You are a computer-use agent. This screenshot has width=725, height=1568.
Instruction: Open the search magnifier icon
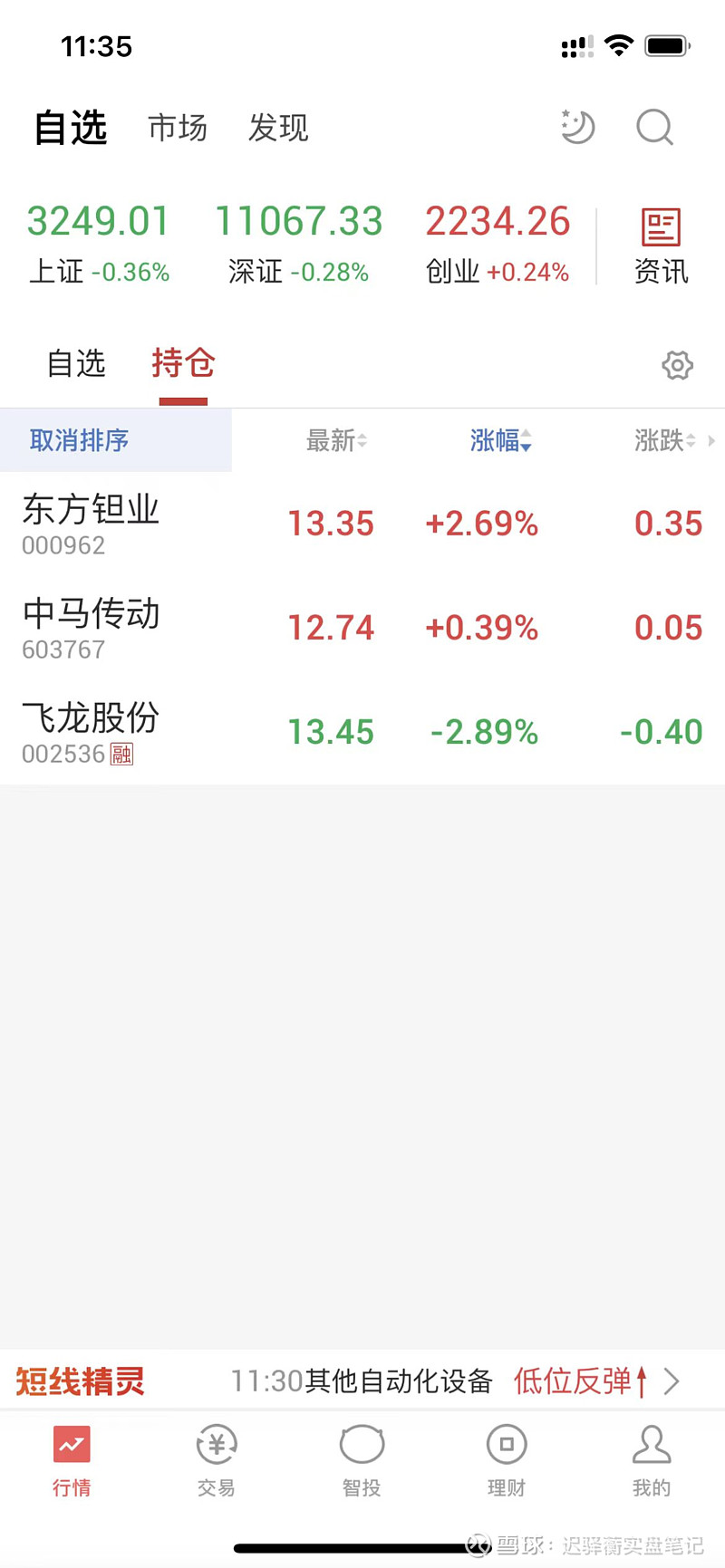tap(654, 127)
